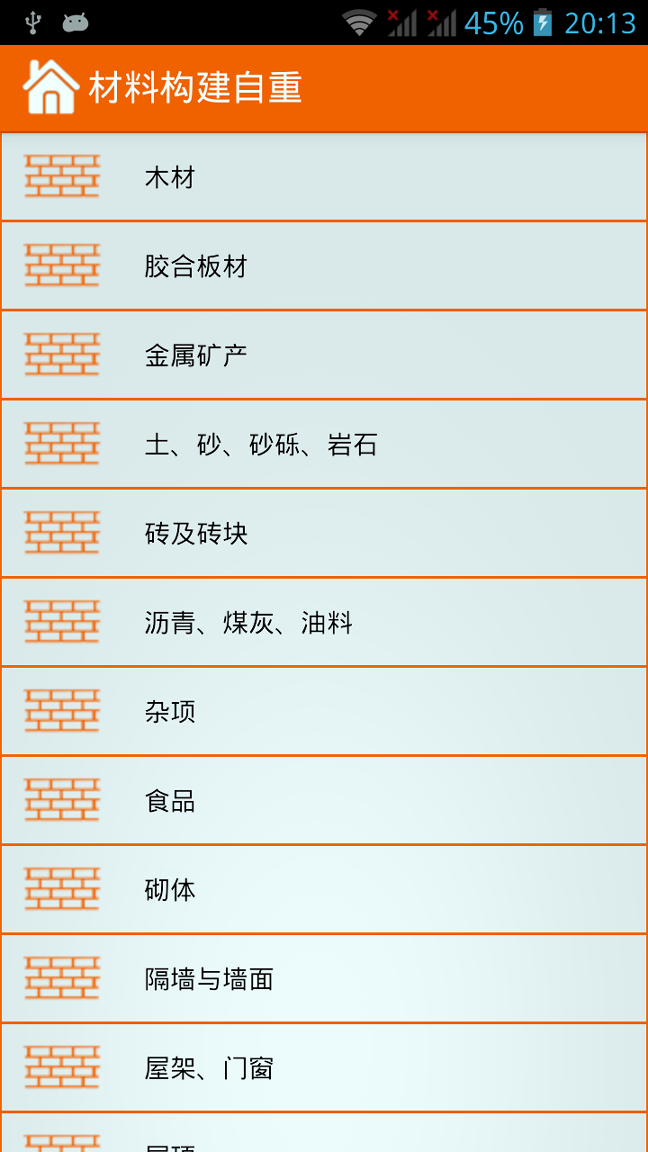
Task: Select 沥青、煤灰、油料 row
Action: [324, 622]
